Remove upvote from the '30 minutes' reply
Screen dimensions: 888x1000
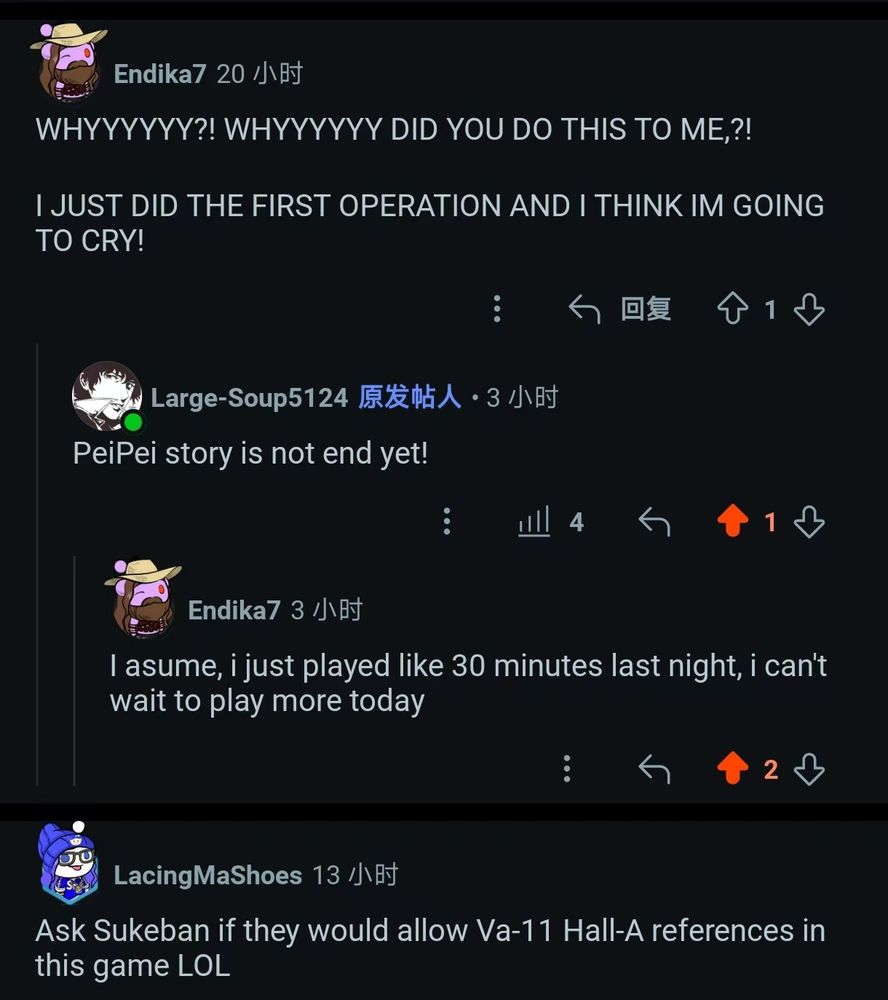(x=733, y=769)
